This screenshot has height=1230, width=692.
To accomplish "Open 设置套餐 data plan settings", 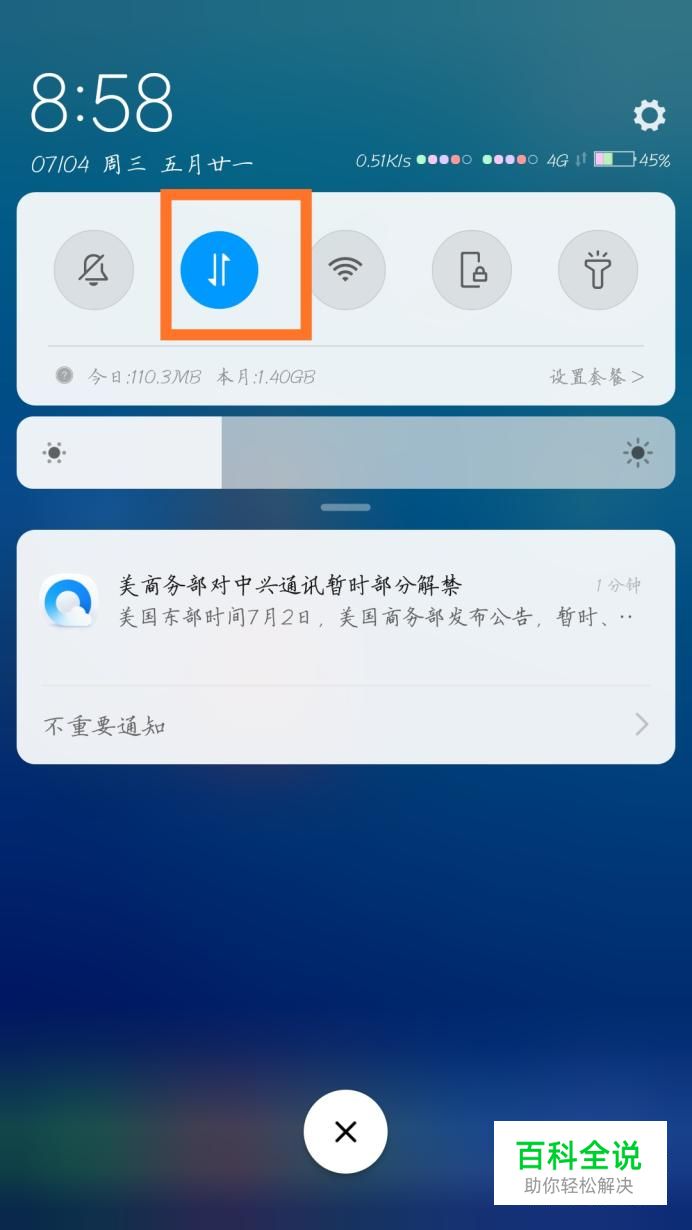I will click(596, 377).
